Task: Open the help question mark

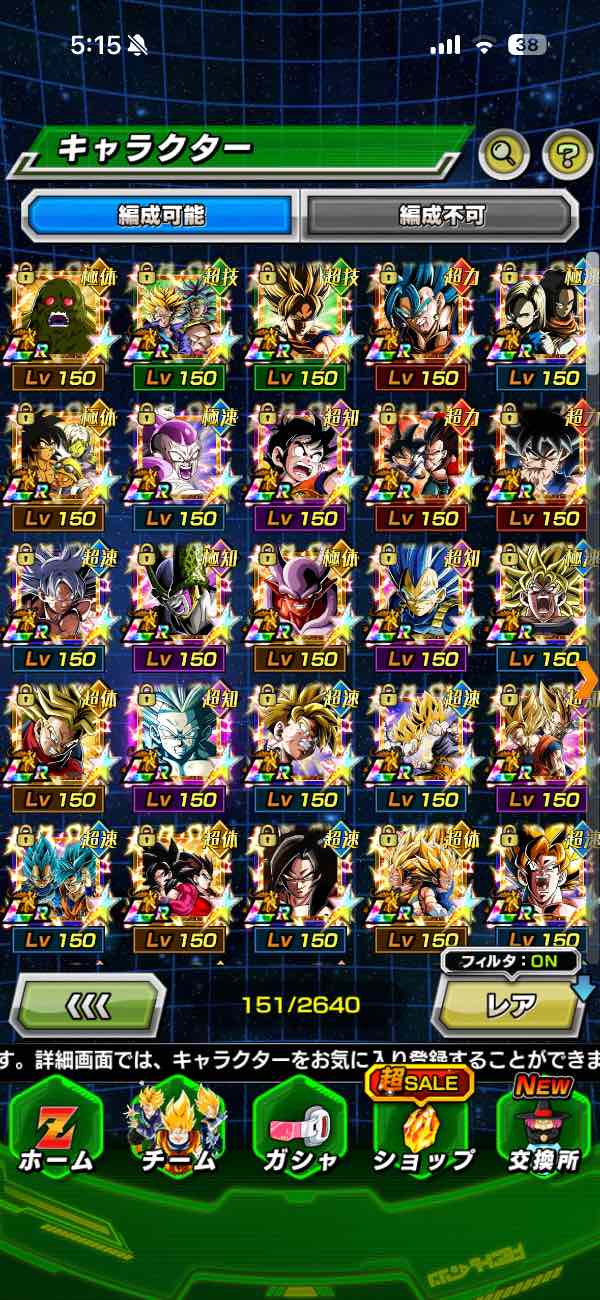Action: 567,153
